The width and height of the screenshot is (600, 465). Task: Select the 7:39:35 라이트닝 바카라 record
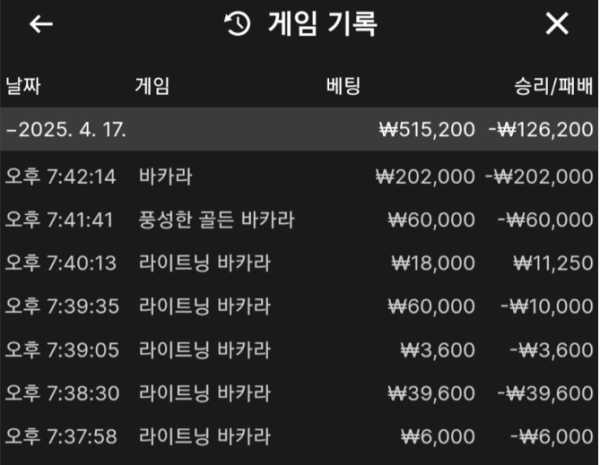pos(300,306)
